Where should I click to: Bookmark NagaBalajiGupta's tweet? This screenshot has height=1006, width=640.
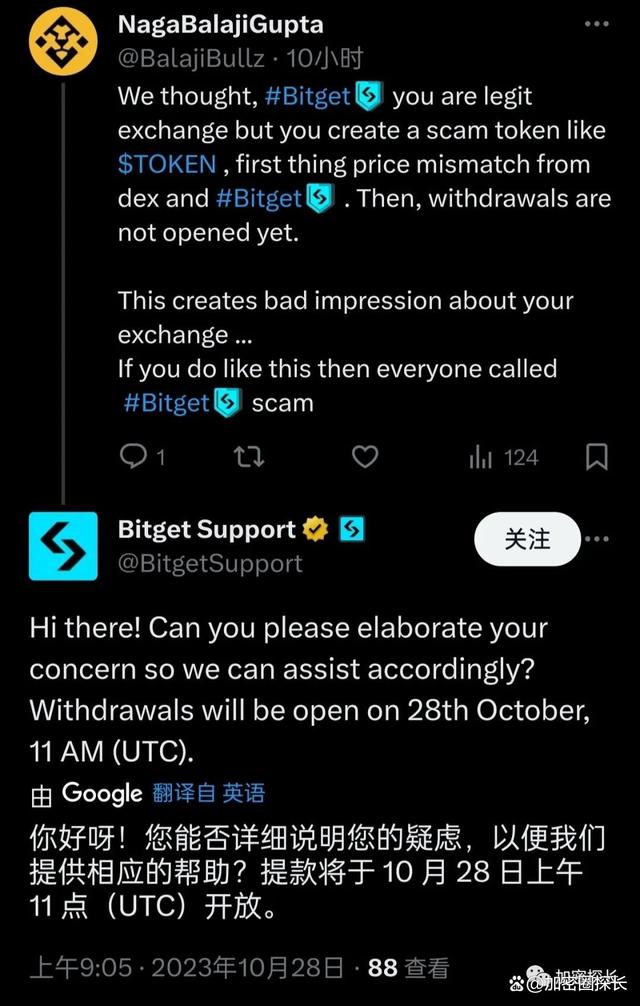[x=596, y=457]
